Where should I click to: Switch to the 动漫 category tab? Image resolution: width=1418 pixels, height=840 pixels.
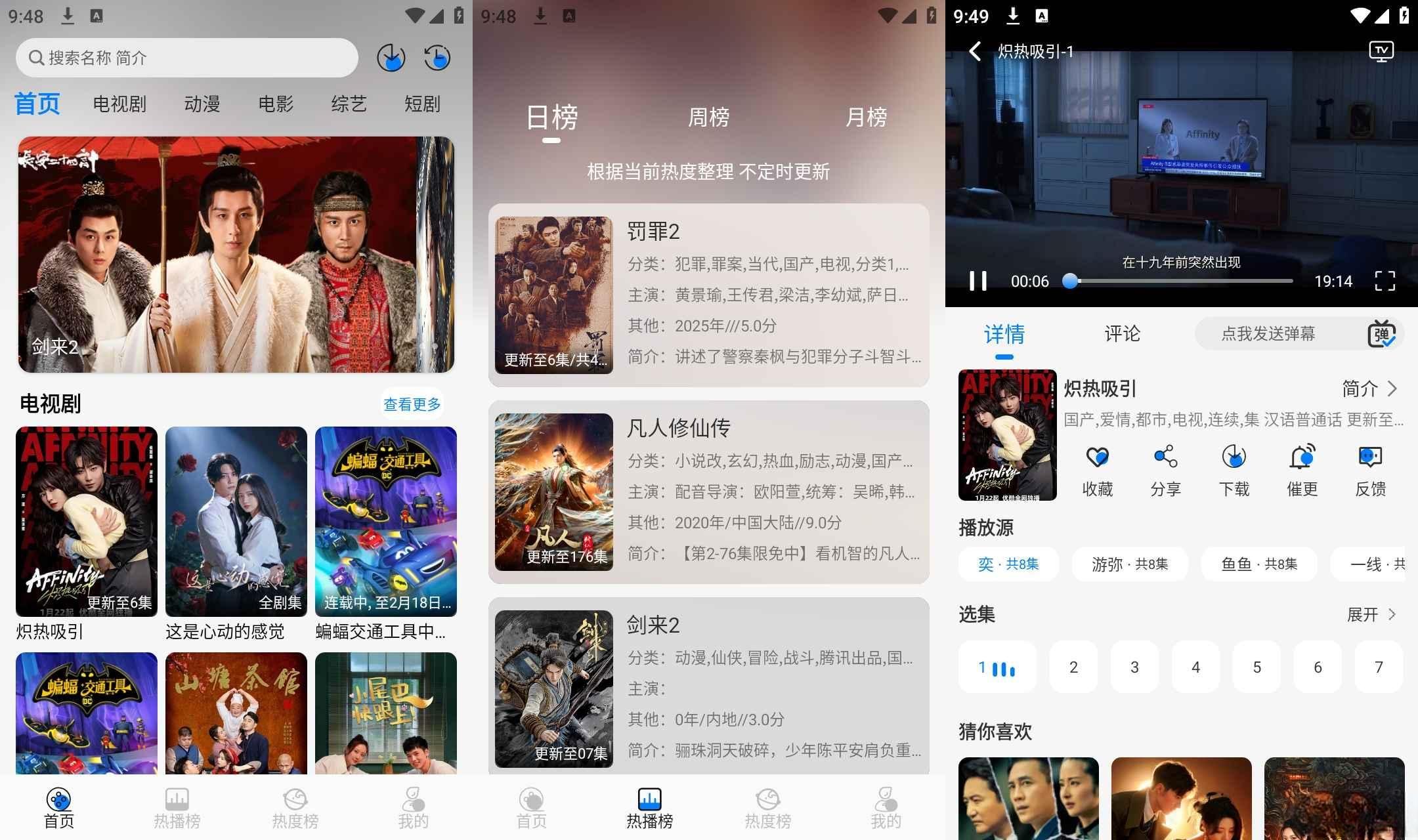[202, 104]
